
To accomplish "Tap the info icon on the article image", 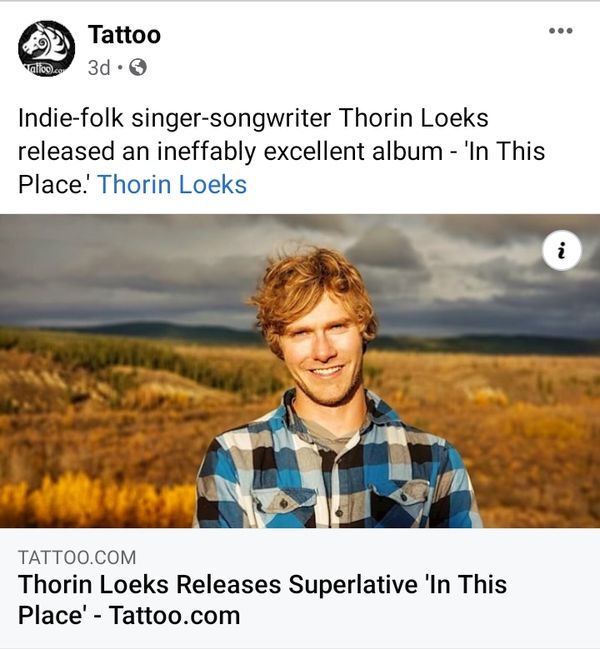I will [x=561, y=252].
